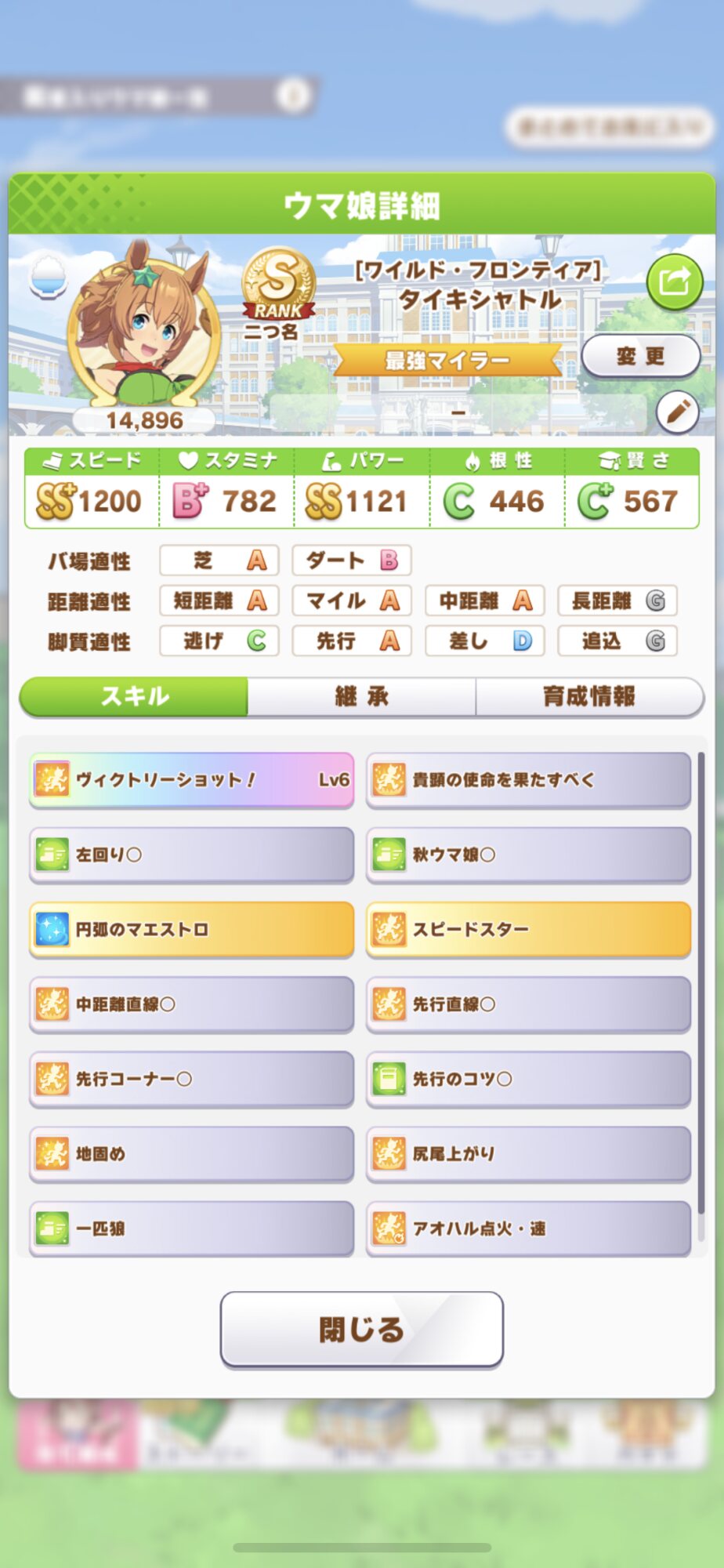Show 先行コーナー○ skill details
The width and height of the screenshot is (724, 1568).
pos(191,1079)
